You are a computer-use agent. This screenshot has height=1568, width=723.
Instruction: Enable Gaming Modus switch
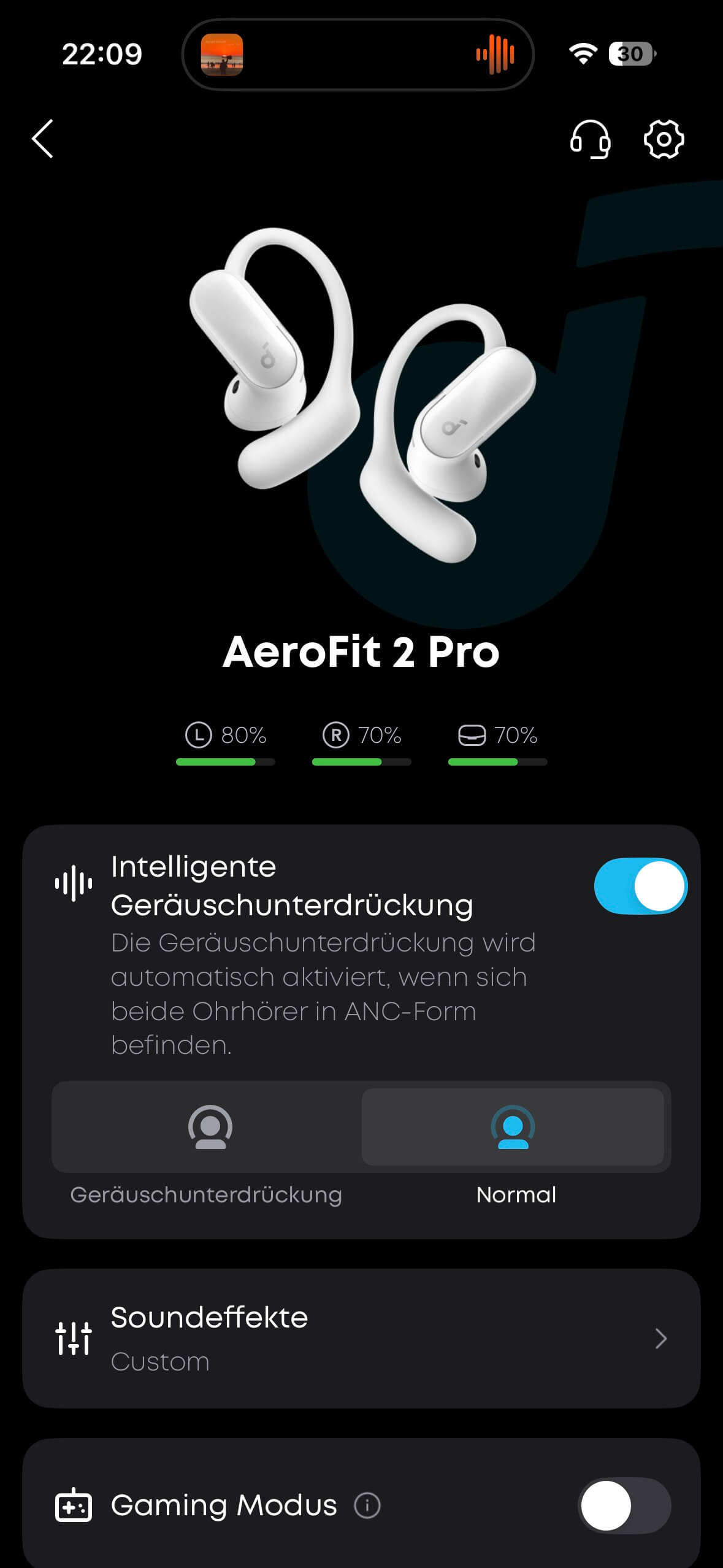624,1505
